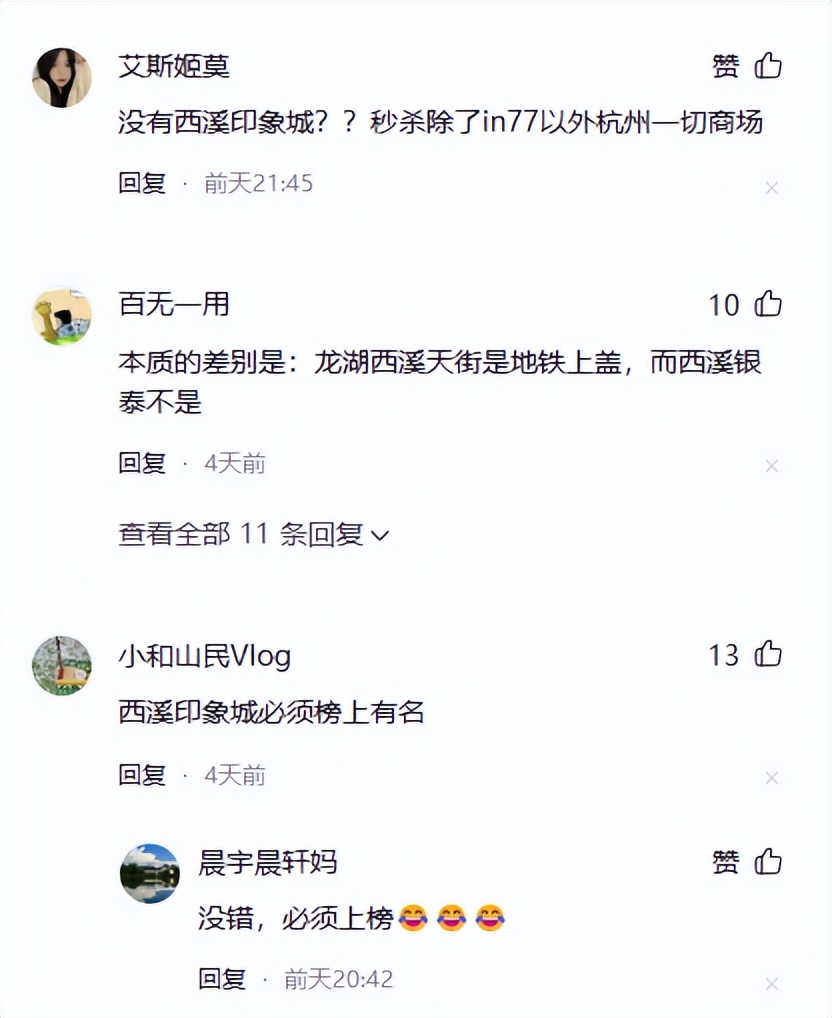Click the × next to 百无一用's comment
Image resolution: width=832 pixels, height=1018 pixels.
point(771,465)
